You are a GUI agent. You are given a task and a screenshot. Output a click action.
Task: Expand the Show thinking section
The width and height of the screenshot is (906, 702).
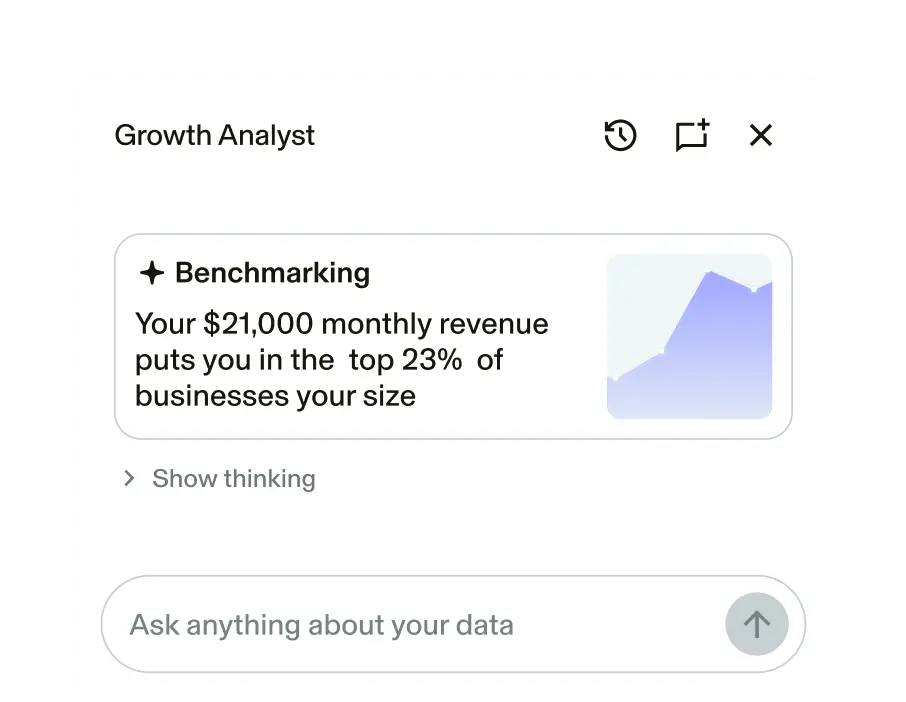click(x=220, y=478)
